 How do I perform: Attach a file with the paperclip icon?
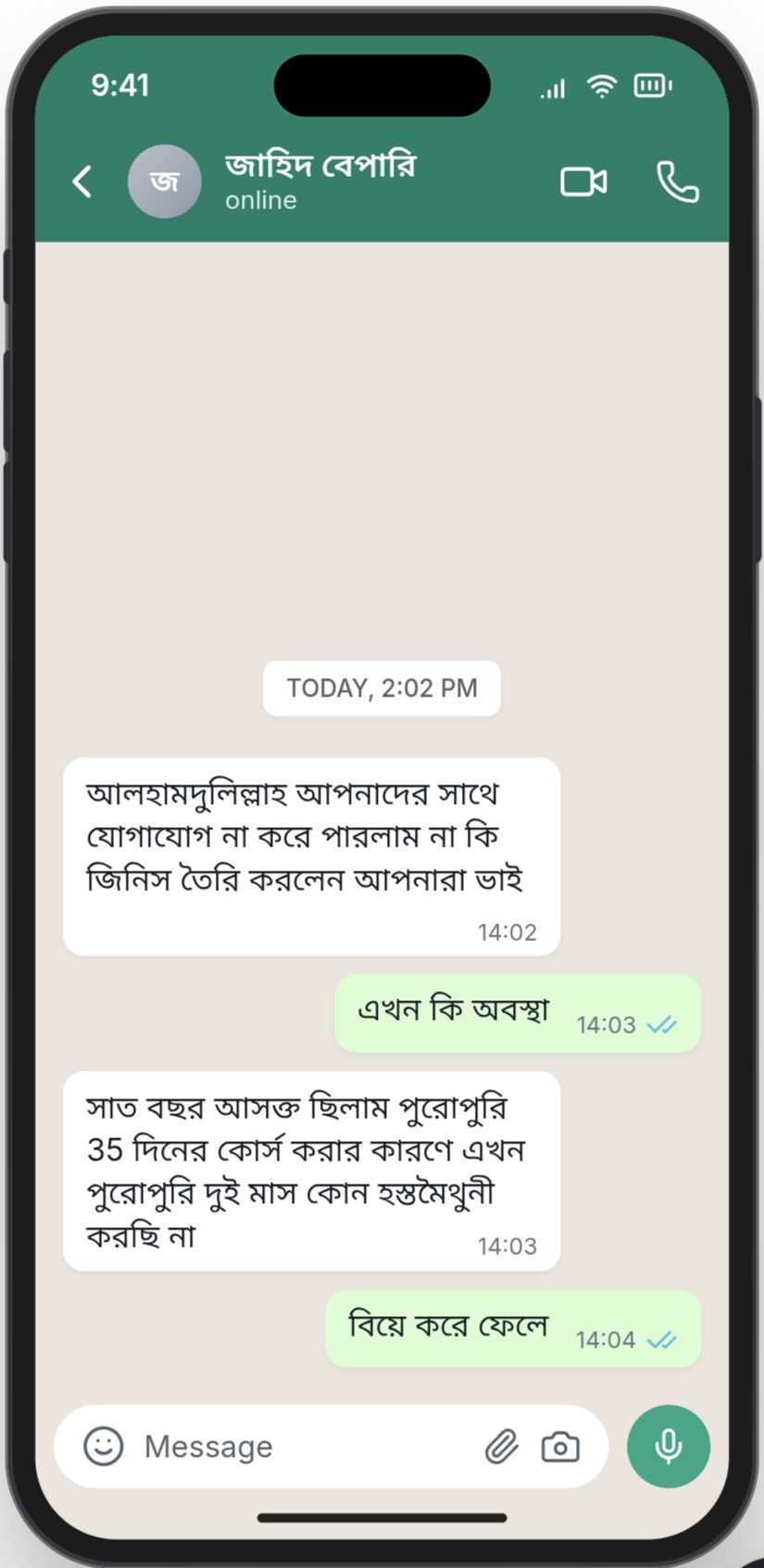tap(502, 1447)
